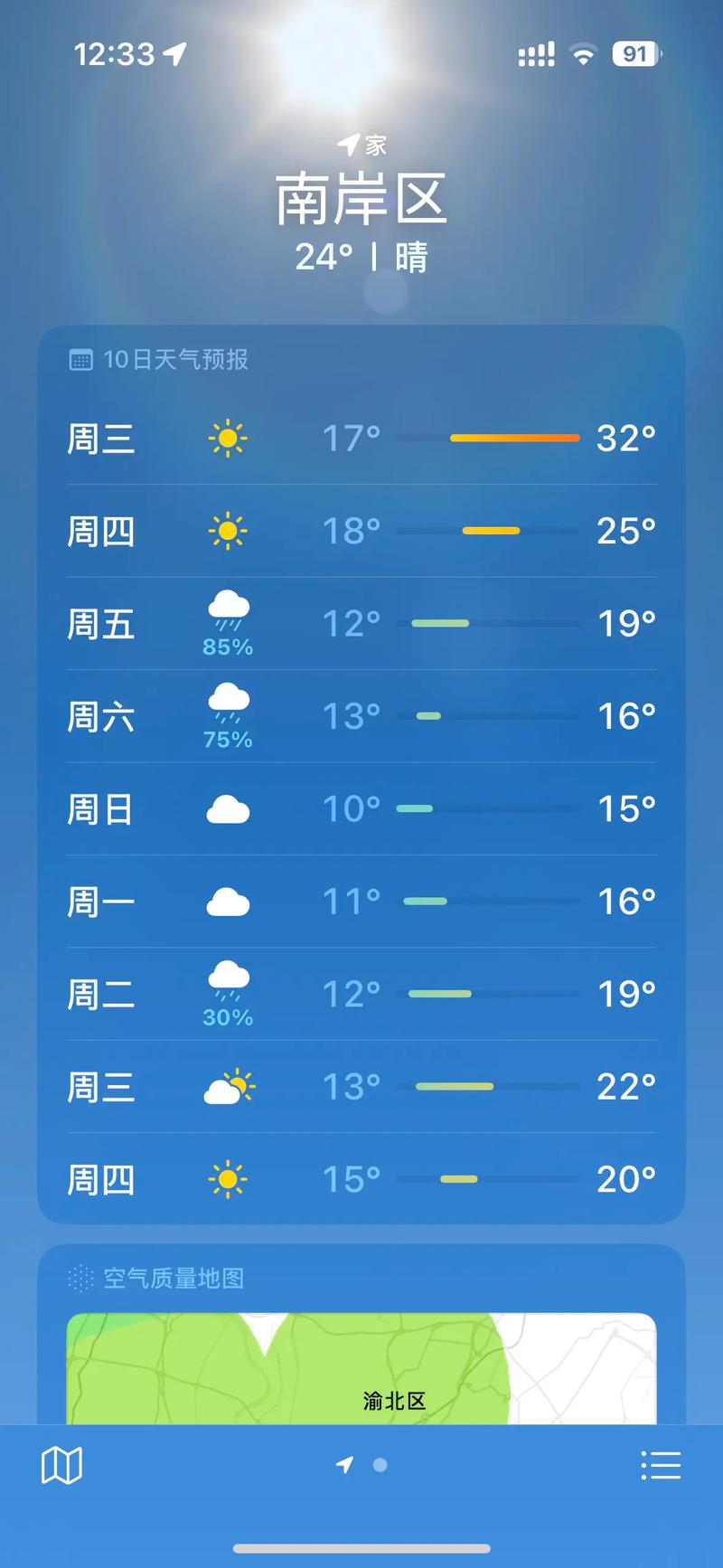Tap the partly cloudy icon for next 周三

point(228,1086)
